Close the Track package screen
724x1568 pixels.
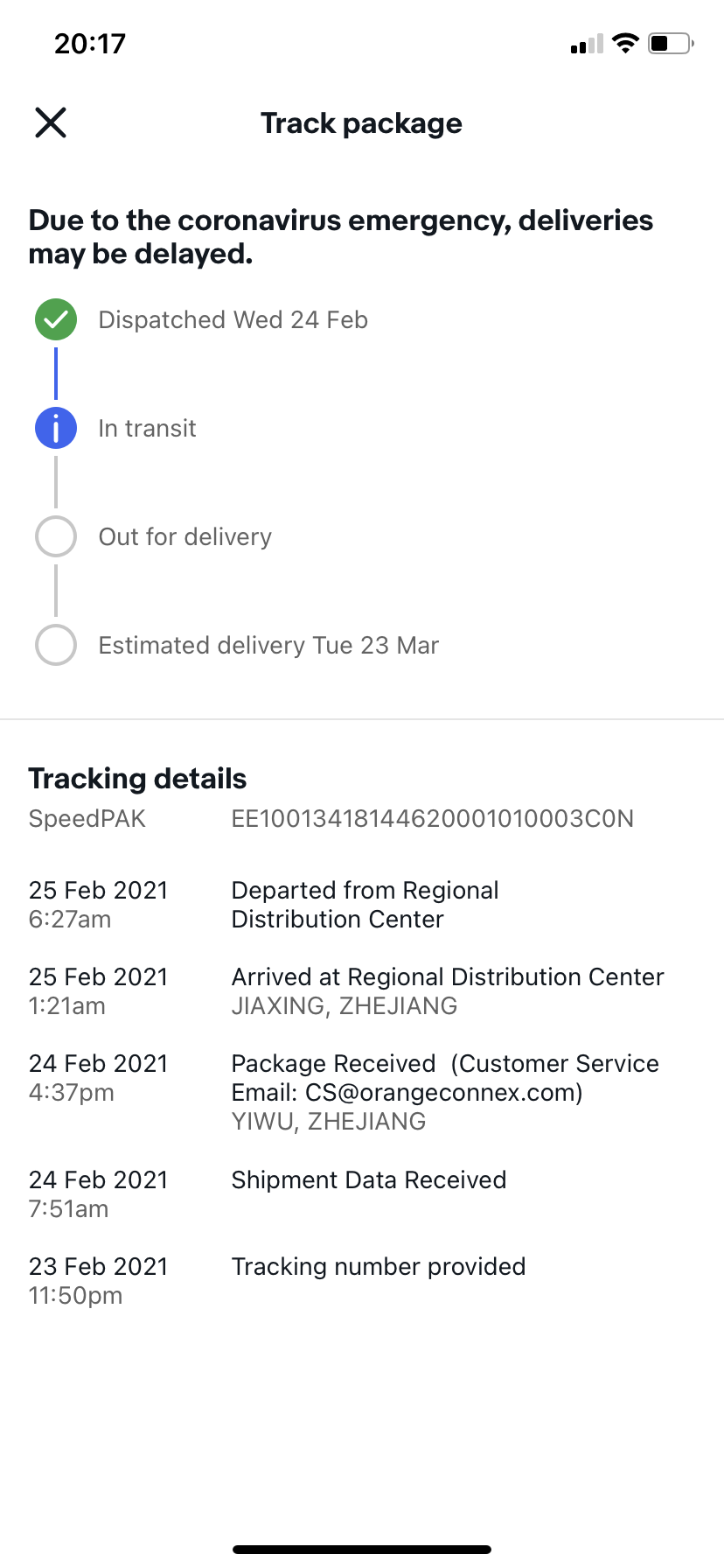pos(51,122)
